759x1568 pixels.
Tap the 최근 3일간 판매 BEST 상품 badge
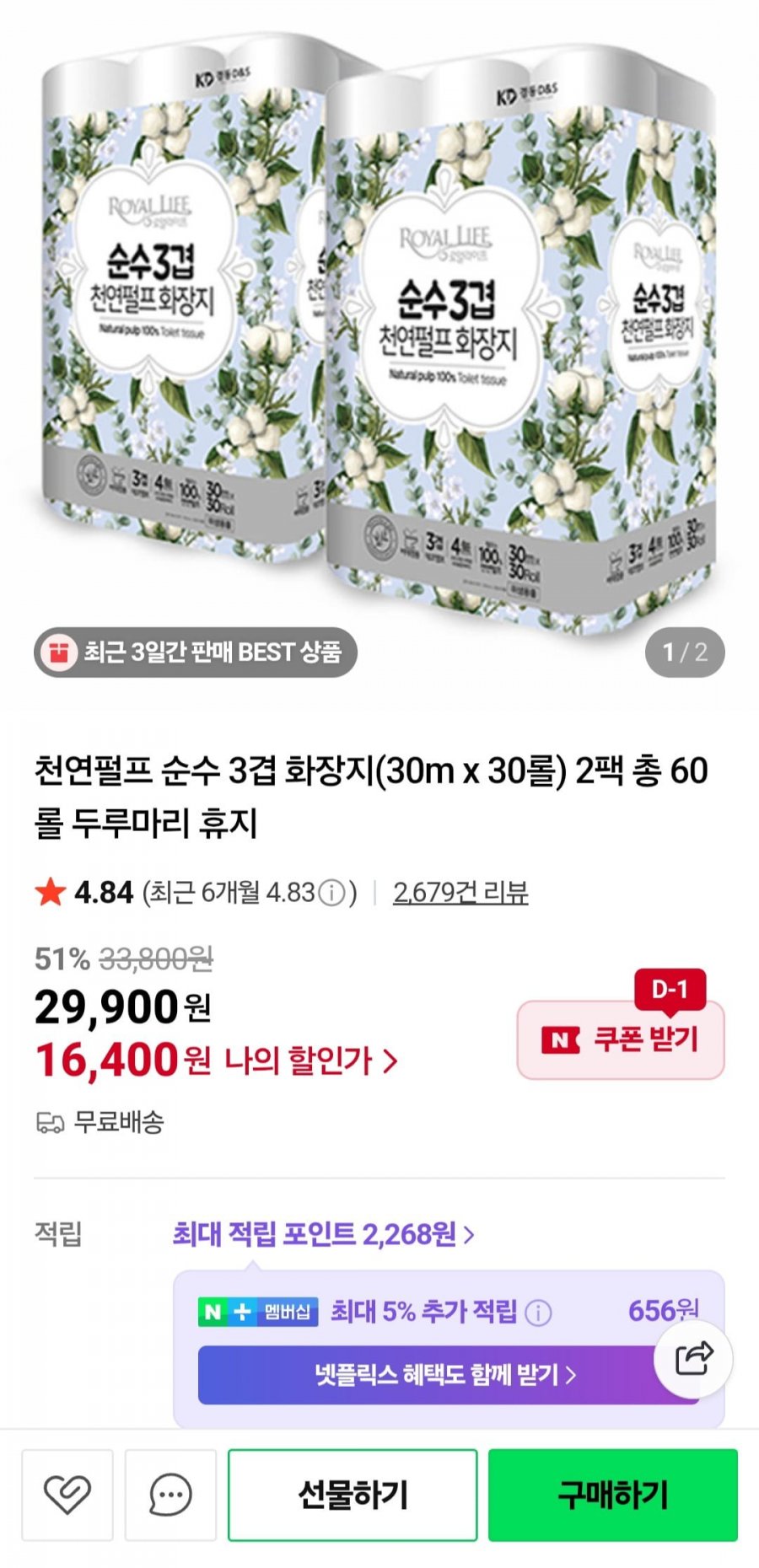tap(196, 652)
